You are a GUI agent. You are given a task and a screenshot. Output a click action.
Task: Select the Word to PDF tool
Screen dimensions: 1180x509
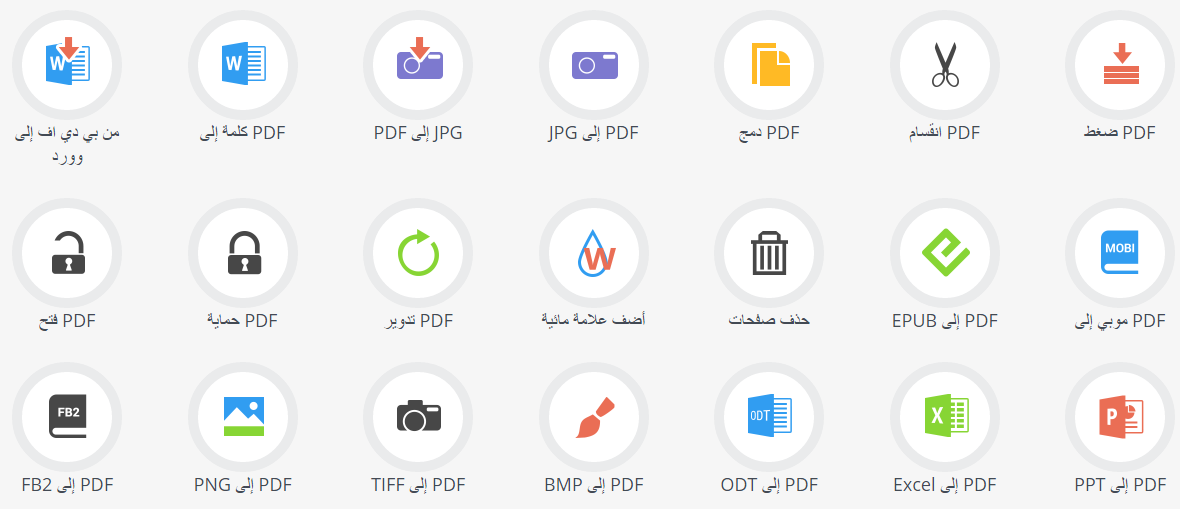click(243, 66)
